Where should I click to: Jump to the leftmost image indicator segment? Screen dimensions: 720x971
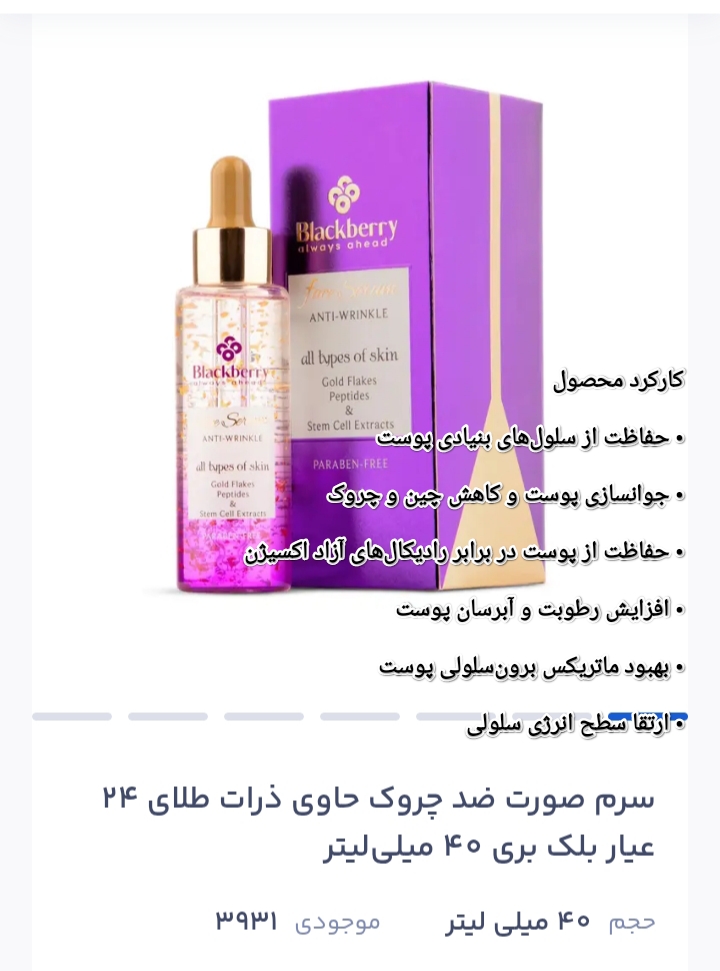pyautogui.click(x=72, y=716)
